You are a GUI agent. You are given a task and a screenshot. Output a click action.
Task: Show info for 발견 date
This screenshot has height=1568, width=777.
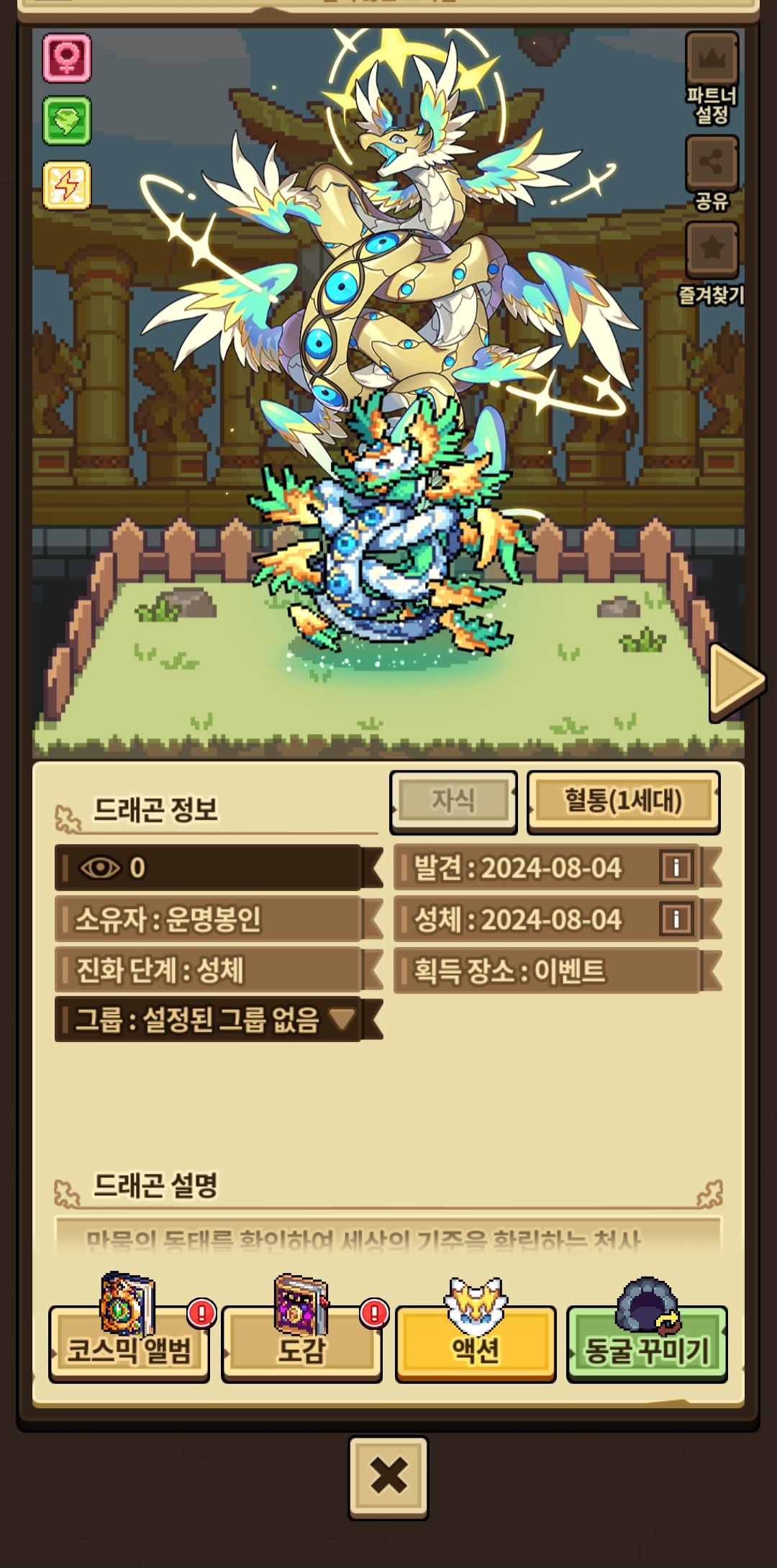tap(676, 867)
